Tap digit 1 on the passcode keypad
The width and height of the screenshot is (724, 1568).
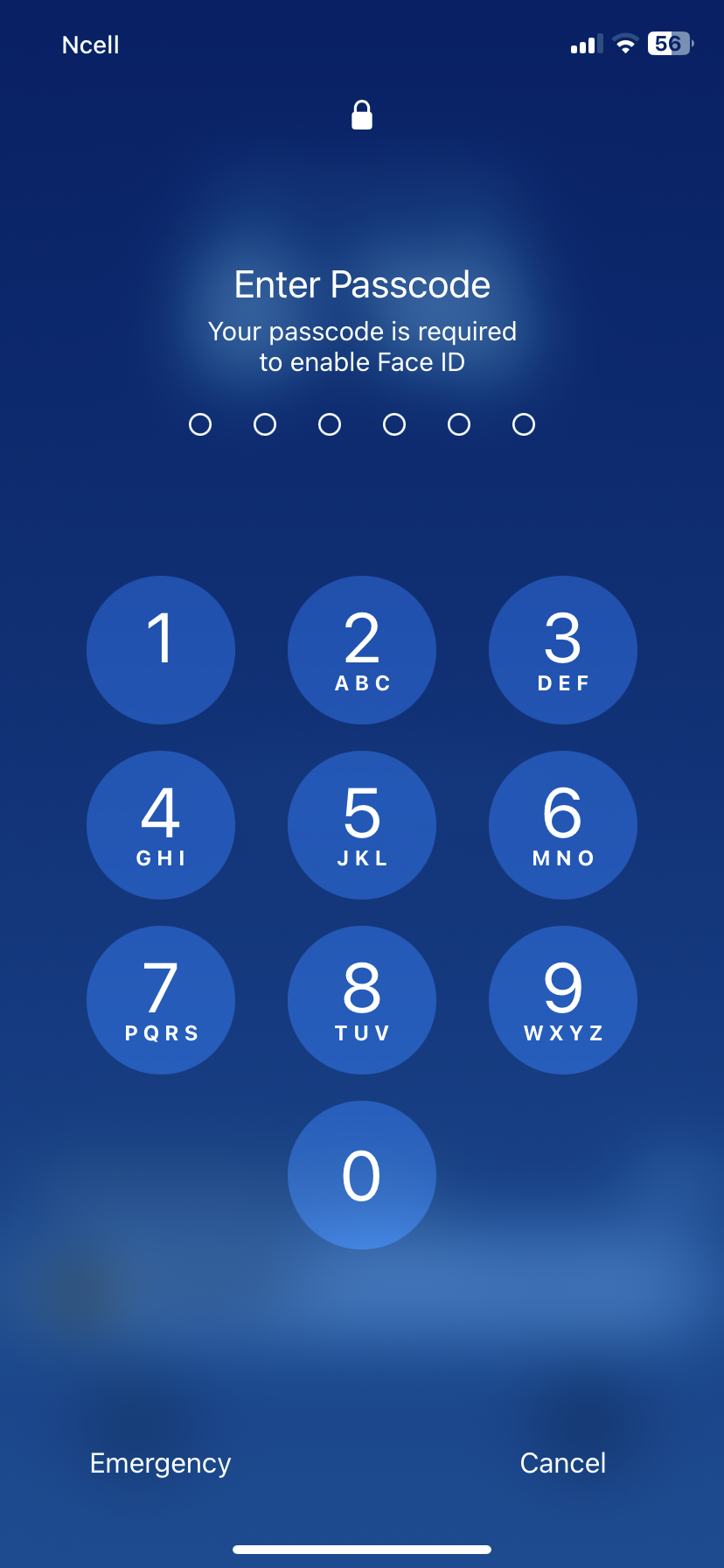pyautogui.click(x=161, y=650)
